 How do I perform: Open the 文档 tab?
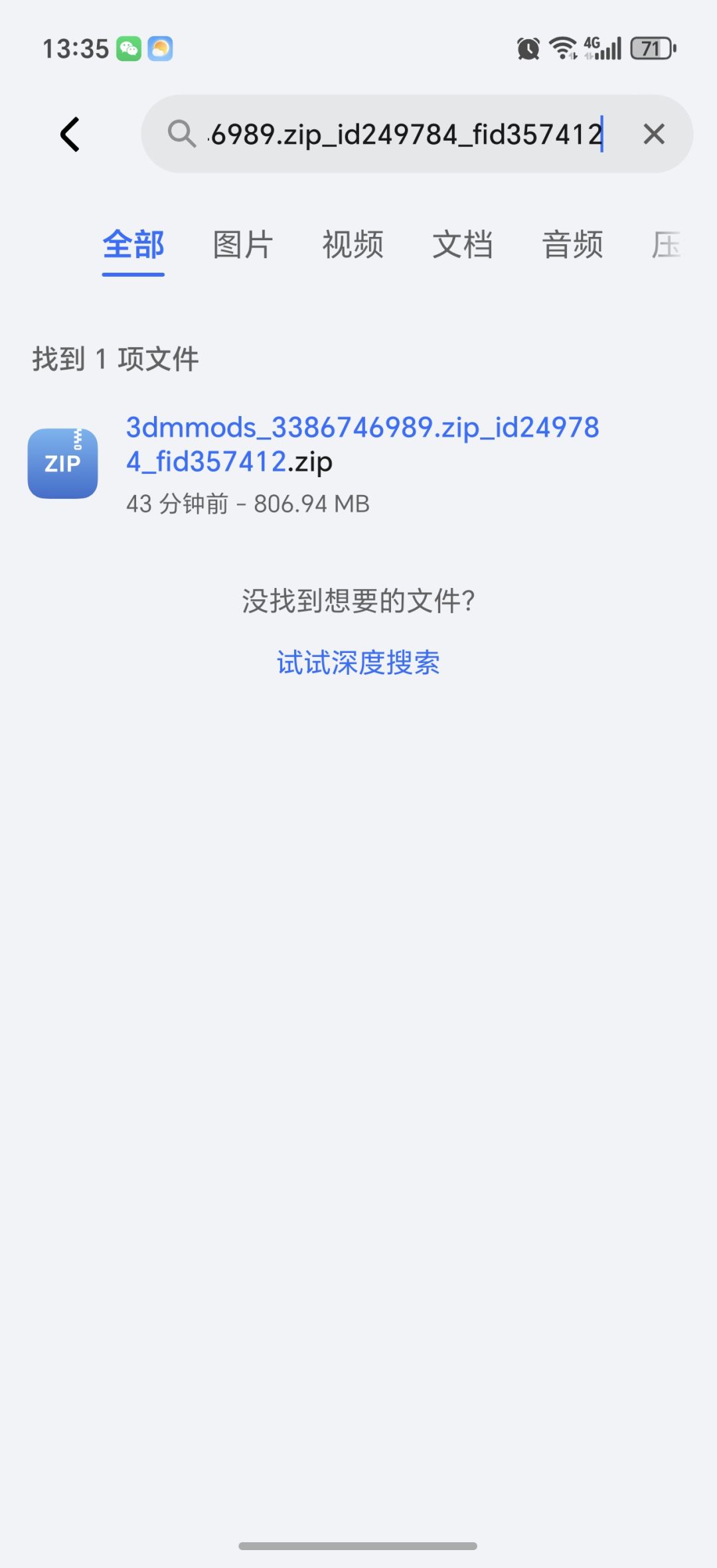click(463, 246)
